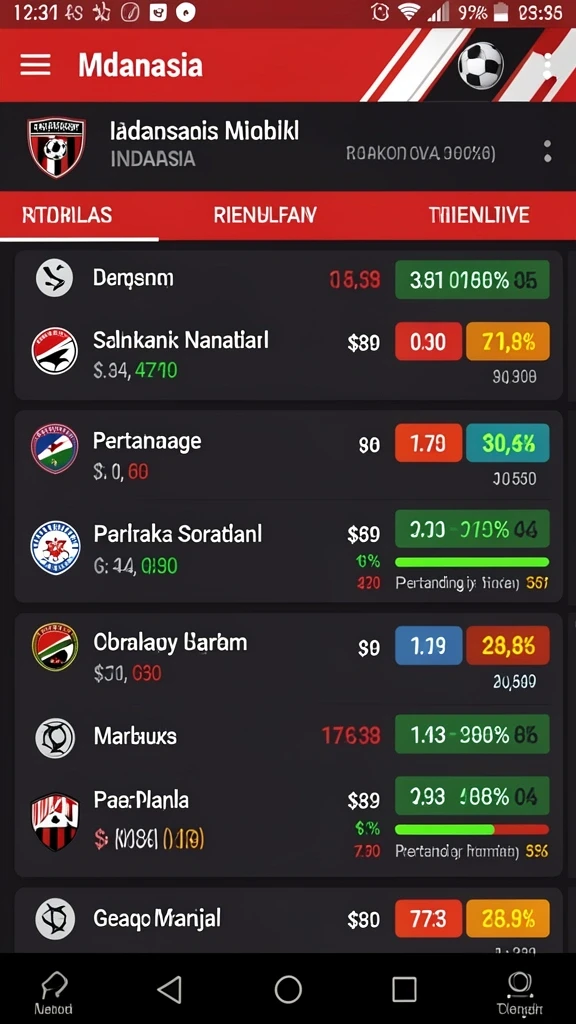Image resolution: width=576 pixels, height=1024 pixels.
Task: Select the 77.3 odds button for Geaqo Manjal
Action: pyautogui.click(x=428, y=919)
